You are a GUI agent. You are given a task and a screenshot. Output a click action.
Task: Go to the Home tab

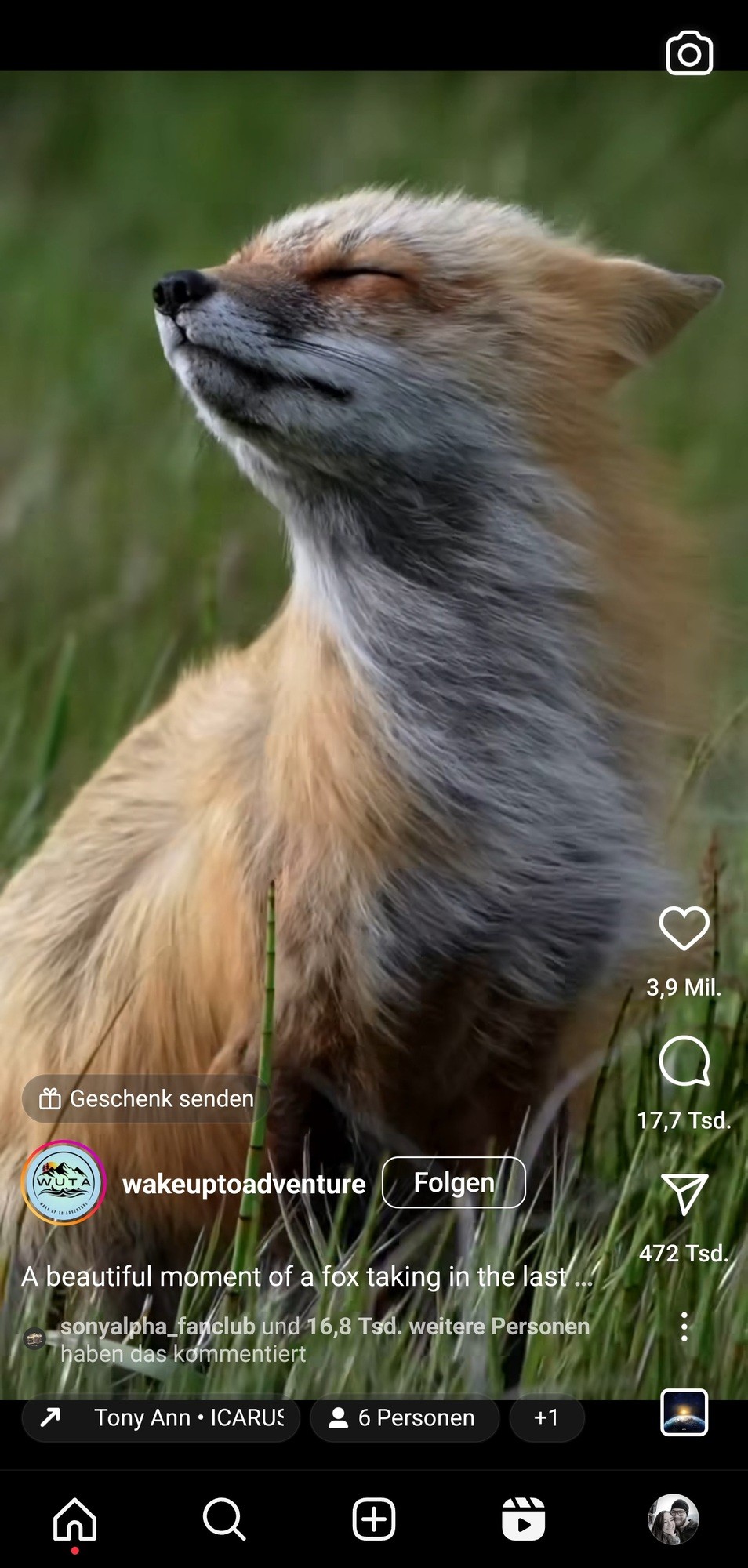[x=74, y=1519]
